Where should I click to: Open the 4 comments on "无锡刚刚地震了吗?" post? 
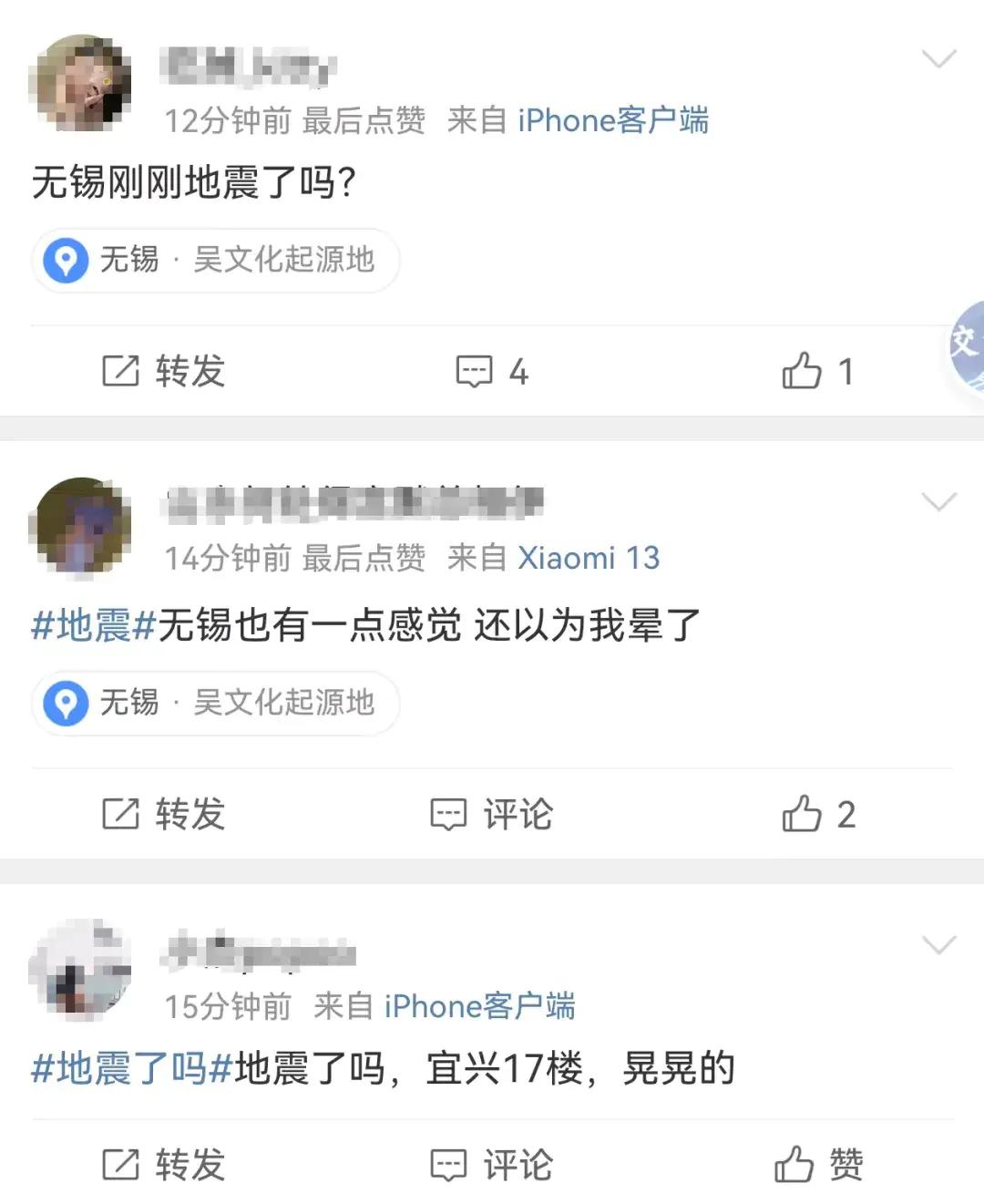point(492,372)
